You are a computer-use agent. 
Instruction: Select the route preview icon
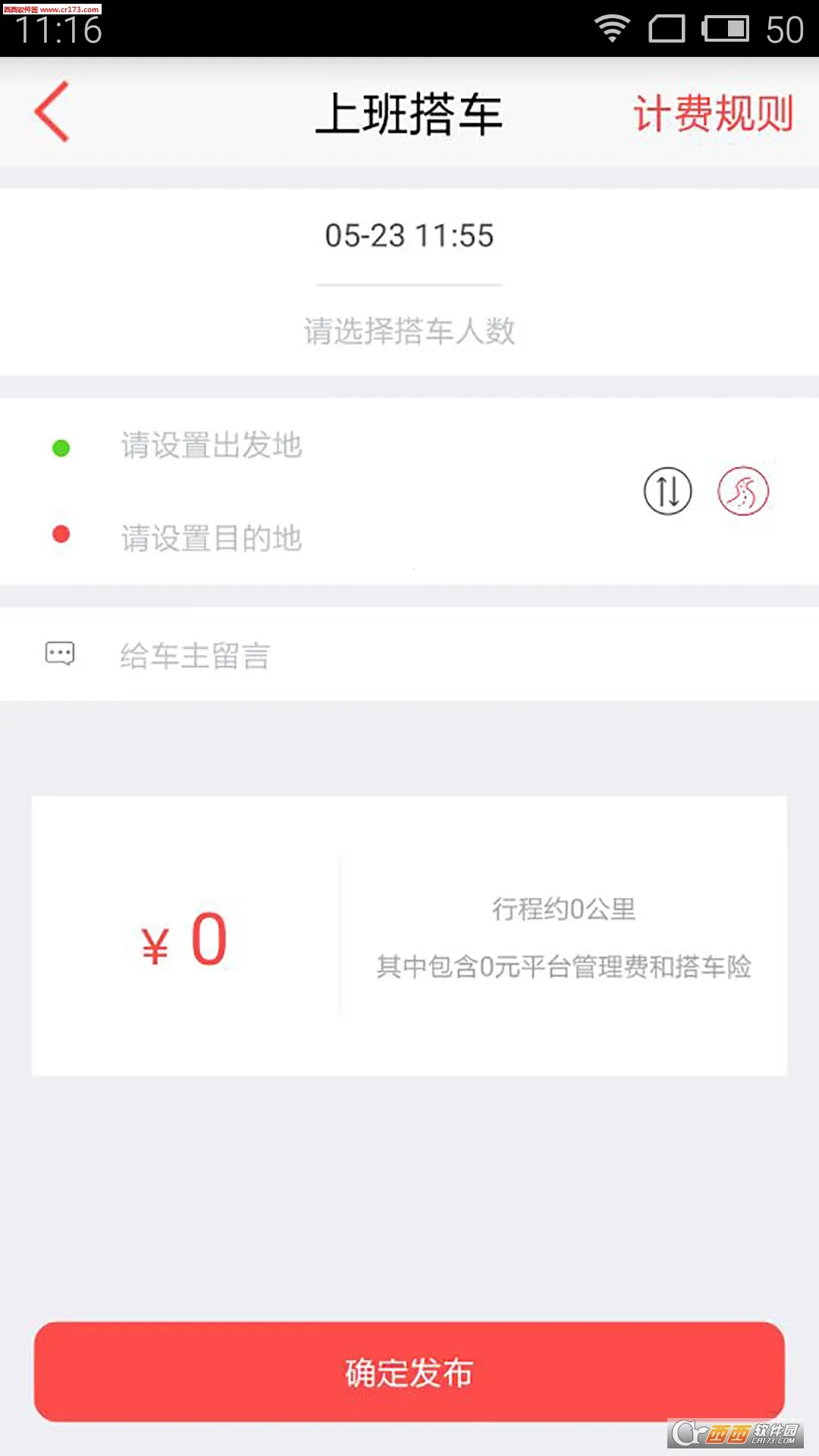744,491
